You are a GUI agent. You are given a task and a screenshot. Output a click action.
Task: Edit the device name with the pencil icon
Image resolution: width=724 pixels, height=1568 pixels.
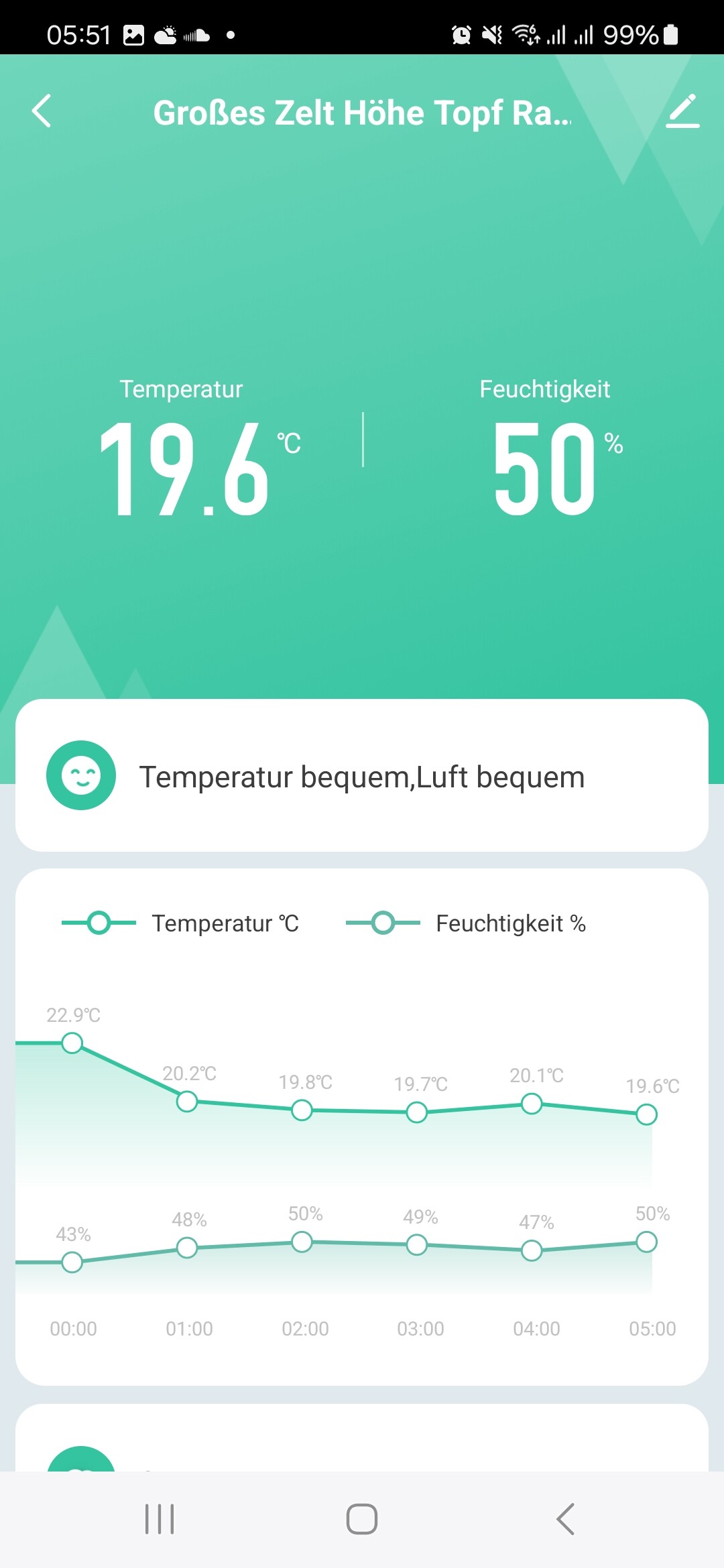pos(682,111)
